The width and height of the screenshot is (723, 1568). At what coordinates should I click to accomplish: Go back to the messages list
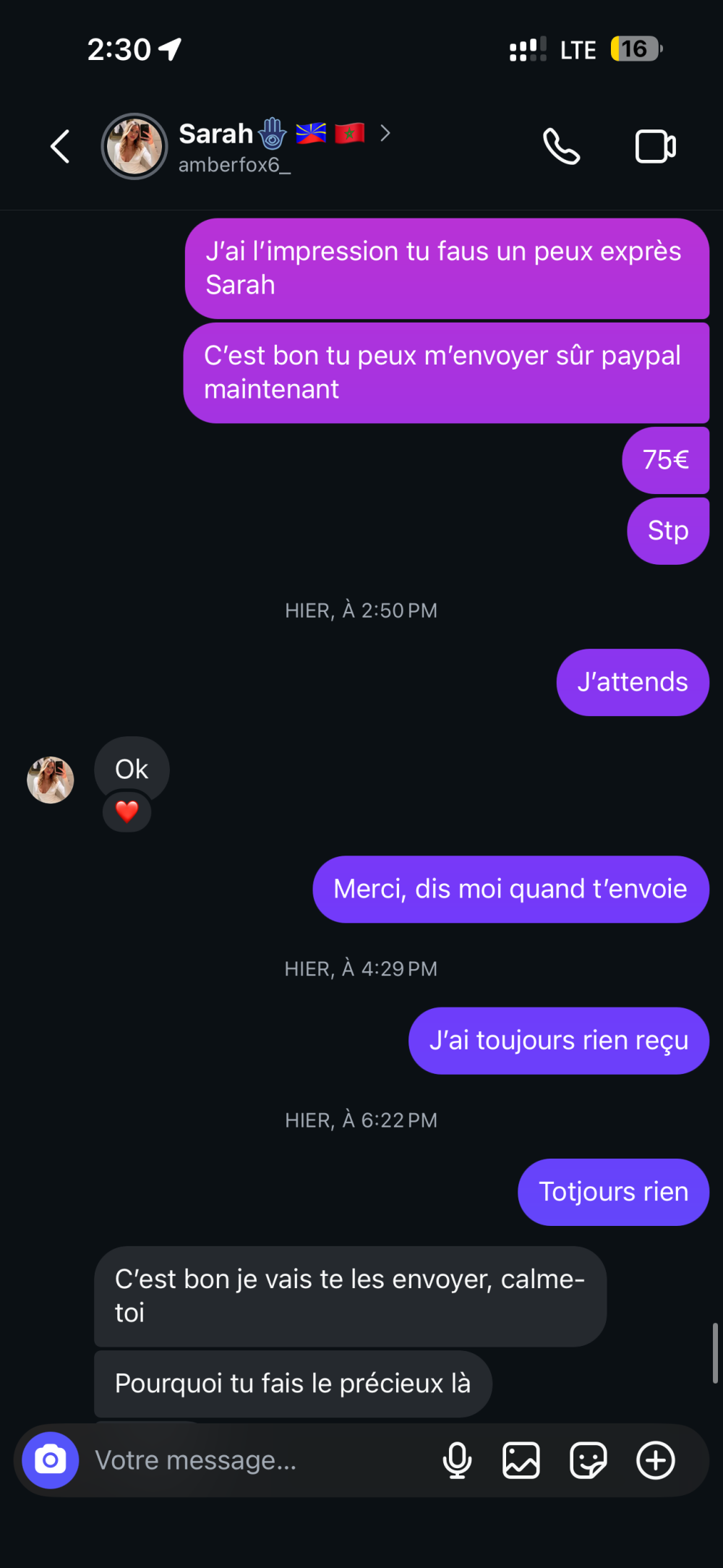60,146
